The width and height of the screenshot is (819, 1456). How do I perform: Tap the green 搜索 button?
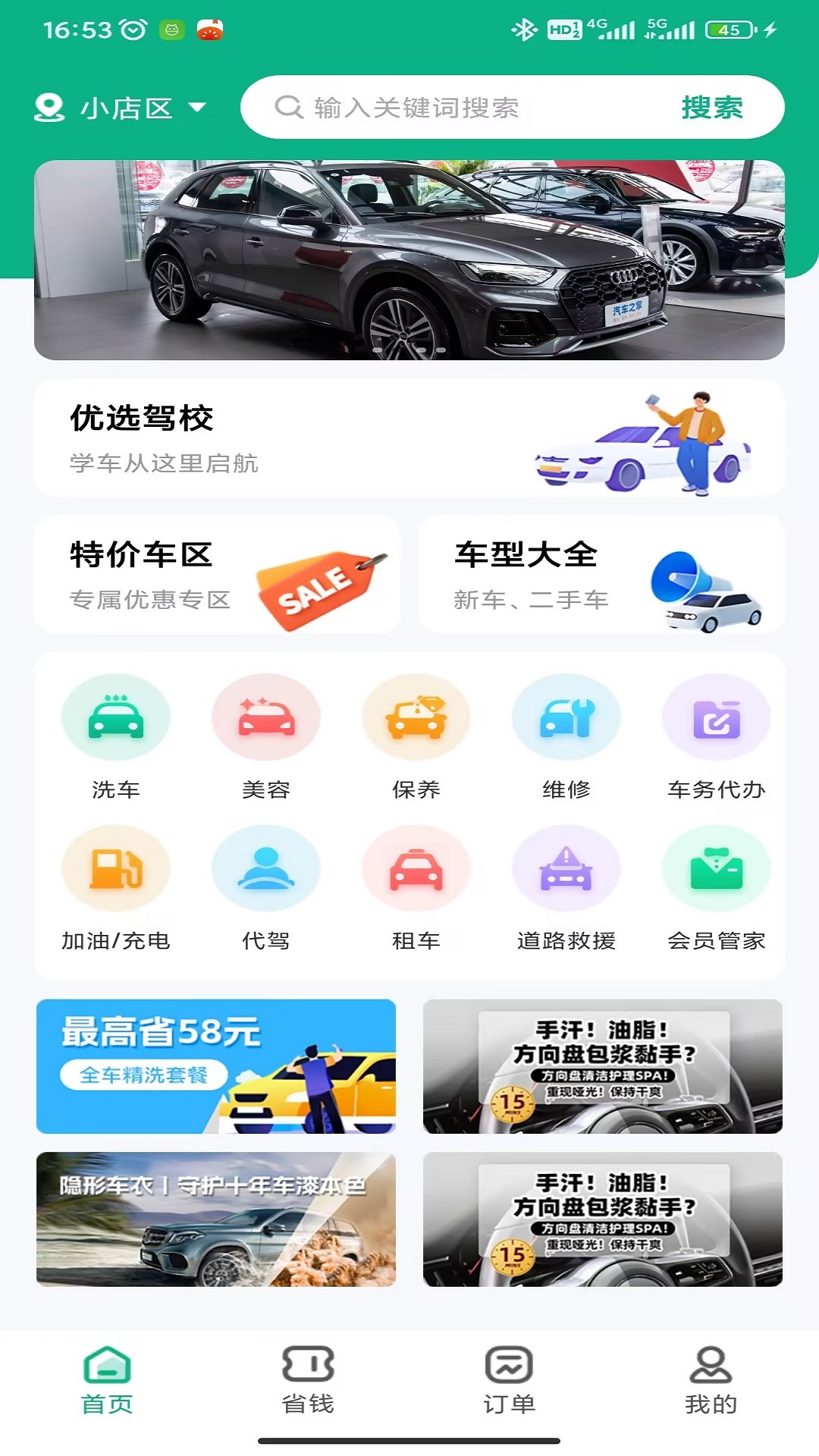(711, 108)
